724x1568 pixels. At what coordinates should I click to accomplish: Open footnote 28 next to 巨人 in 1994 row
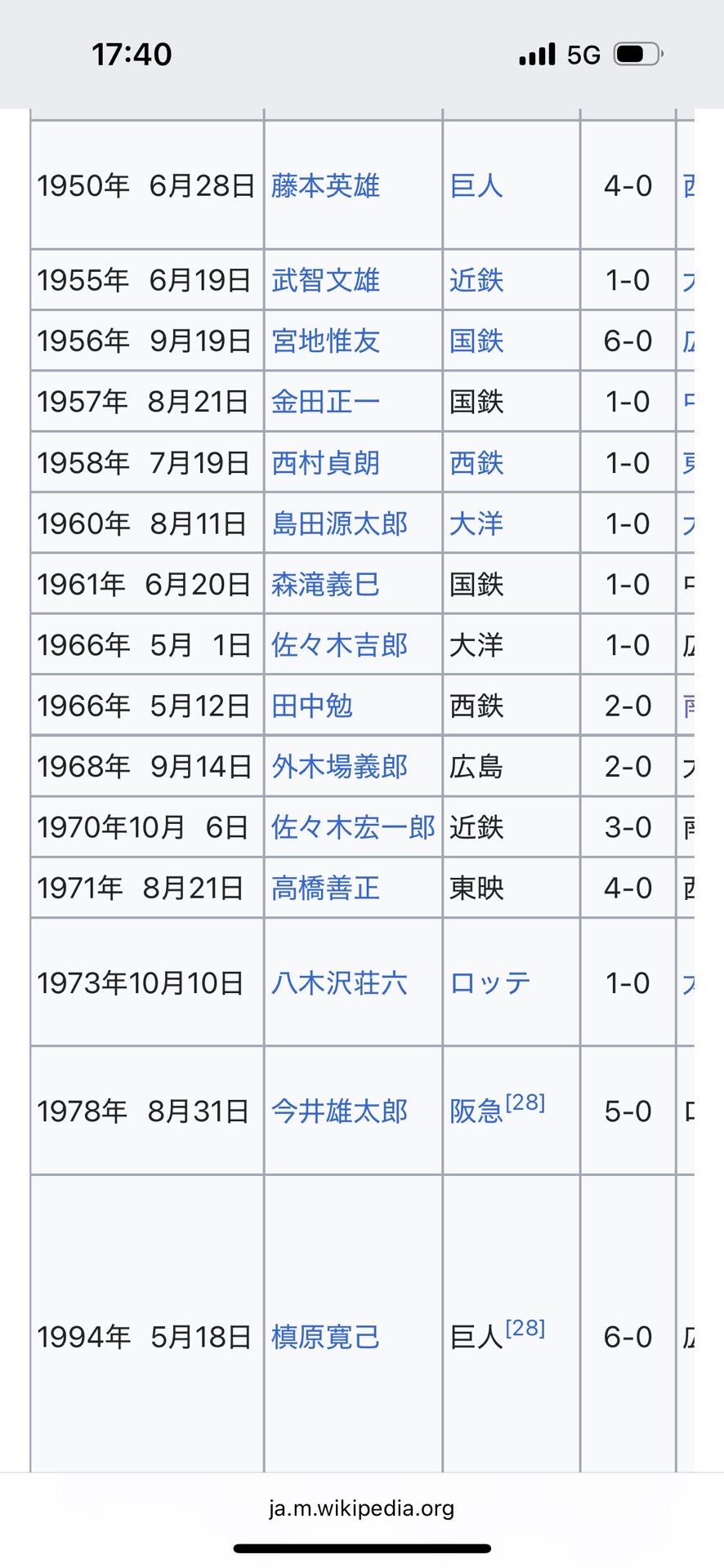[x=525, y=1328]
